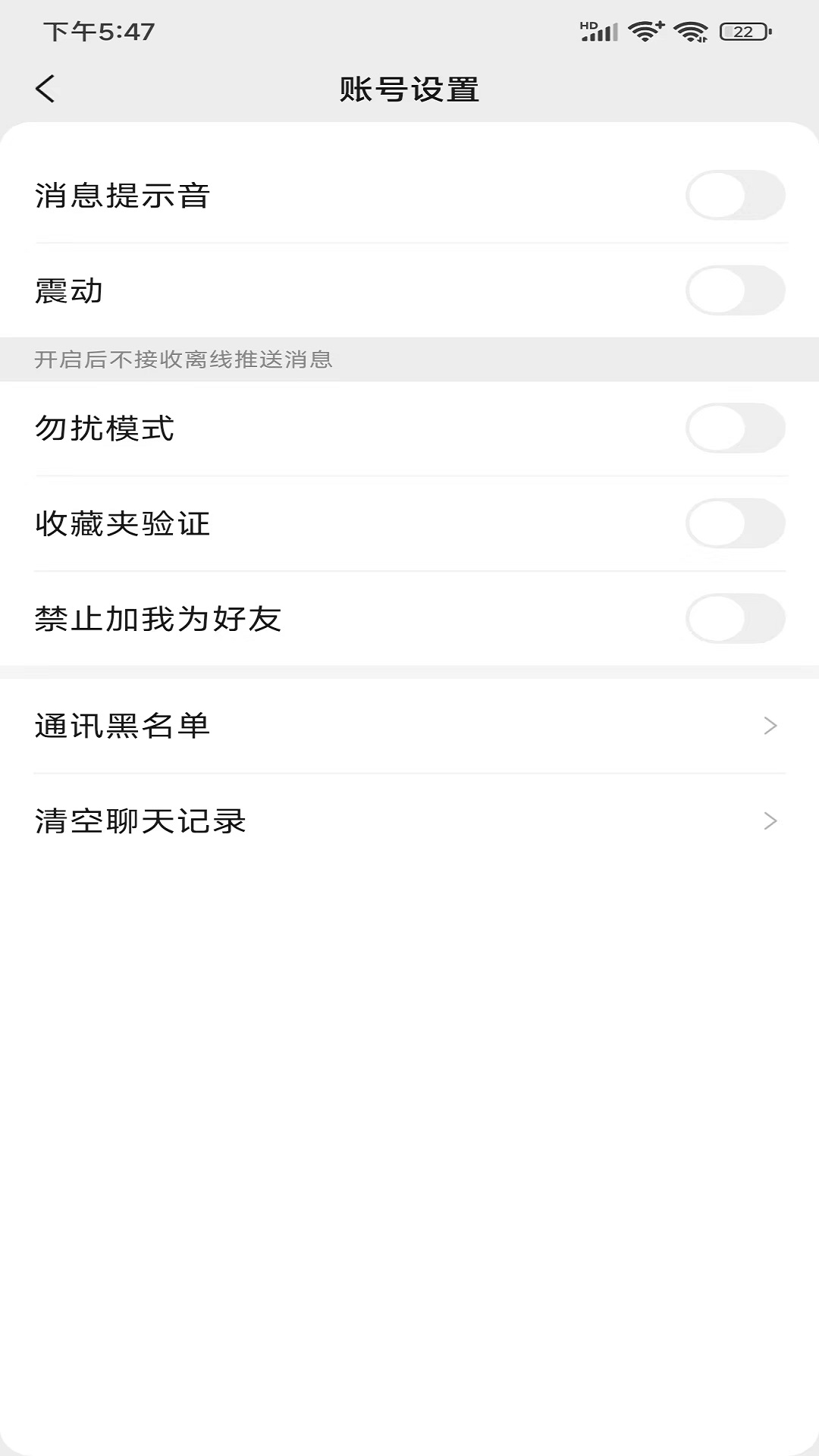This screenshot has height=1456, width=819.
Task: Open 清空聊天记录
Action: coord(409,821)
